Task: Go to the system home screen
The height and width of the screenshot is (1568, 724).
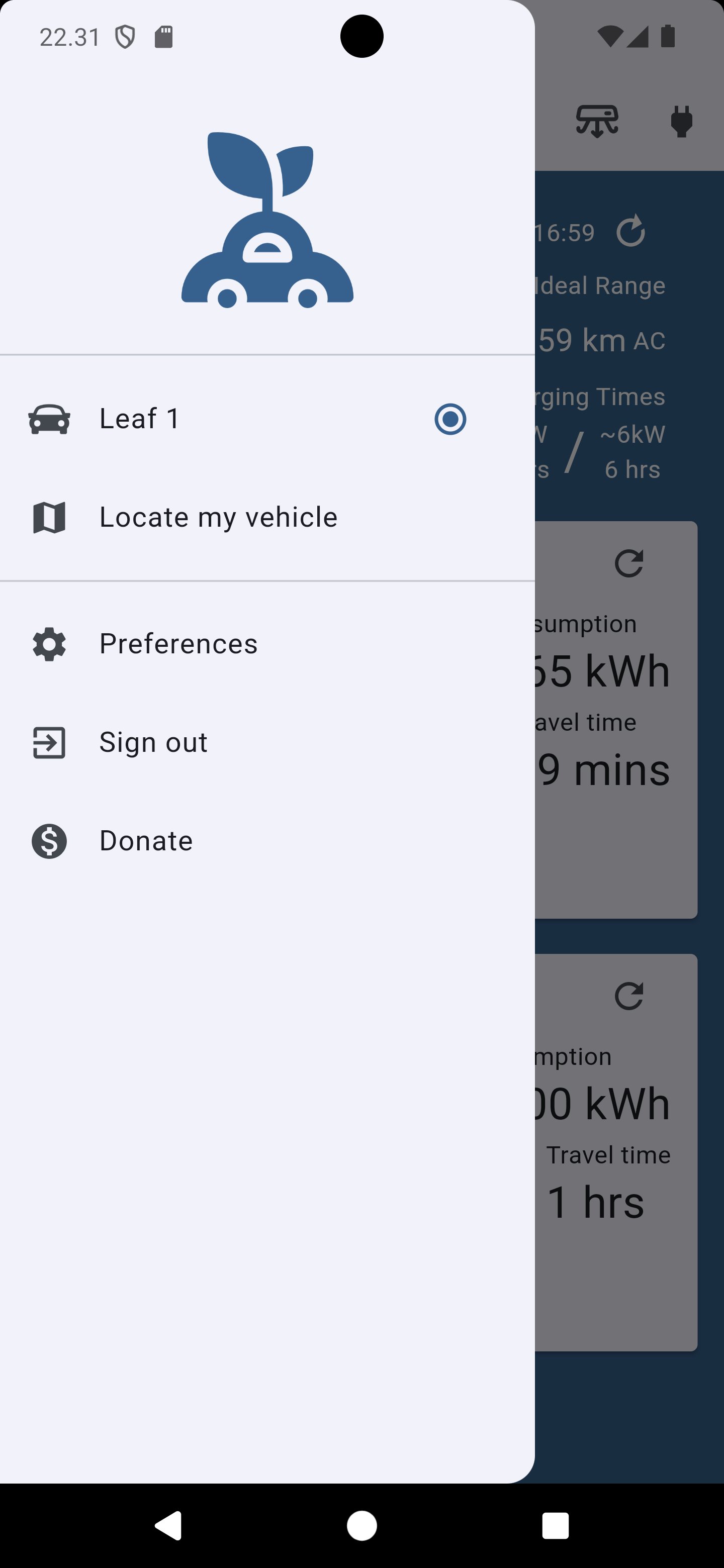Action: coord(361,1525)
